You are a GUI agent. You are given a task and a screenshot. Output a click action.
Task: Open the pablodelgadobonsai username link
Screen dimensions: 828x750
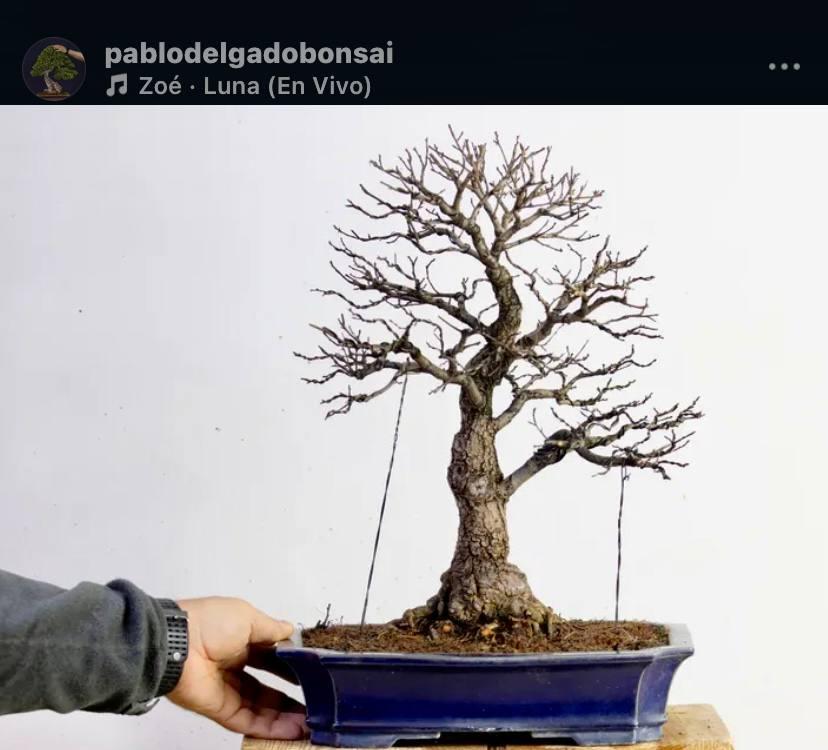click(249, 53)
